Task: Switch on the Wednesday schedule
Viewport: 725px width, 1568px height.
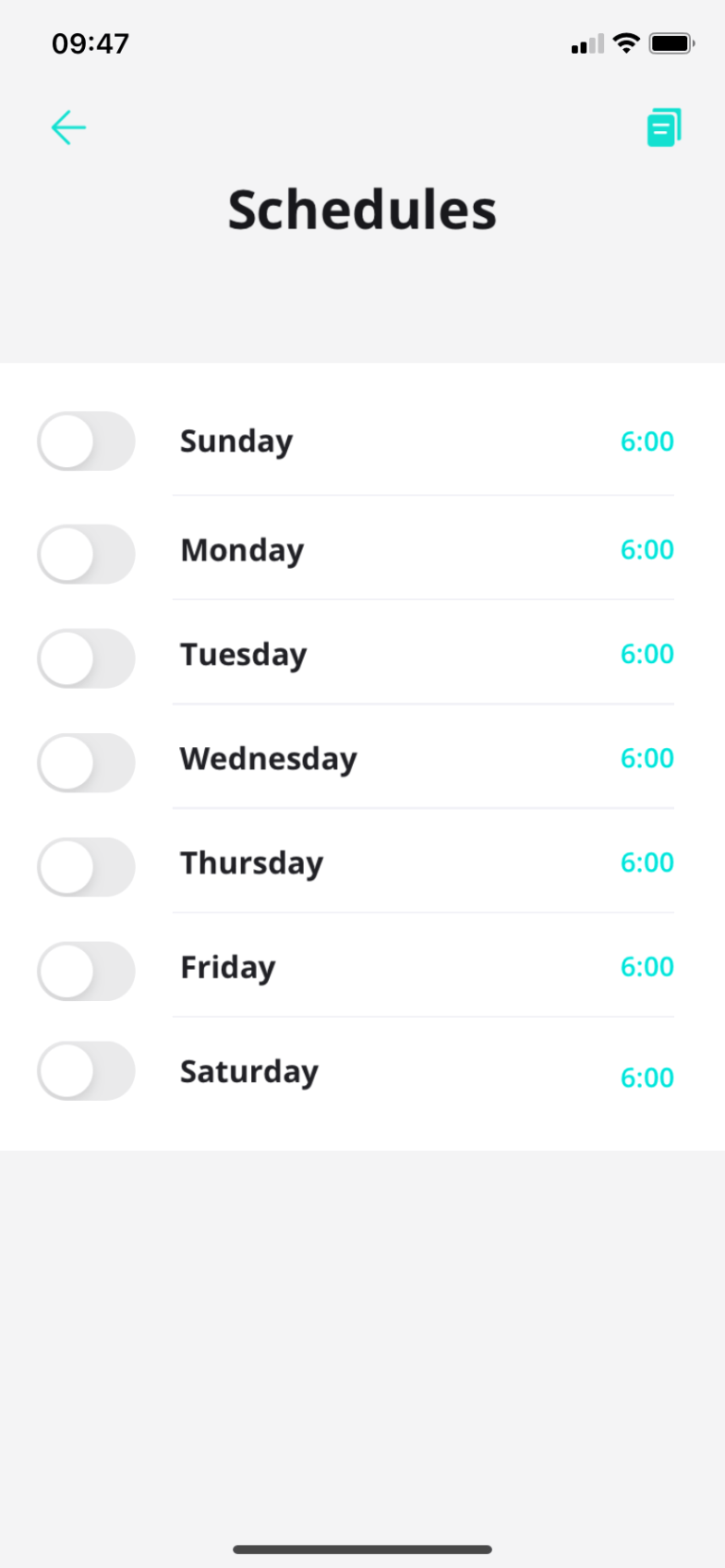Action: pos(86,762)
